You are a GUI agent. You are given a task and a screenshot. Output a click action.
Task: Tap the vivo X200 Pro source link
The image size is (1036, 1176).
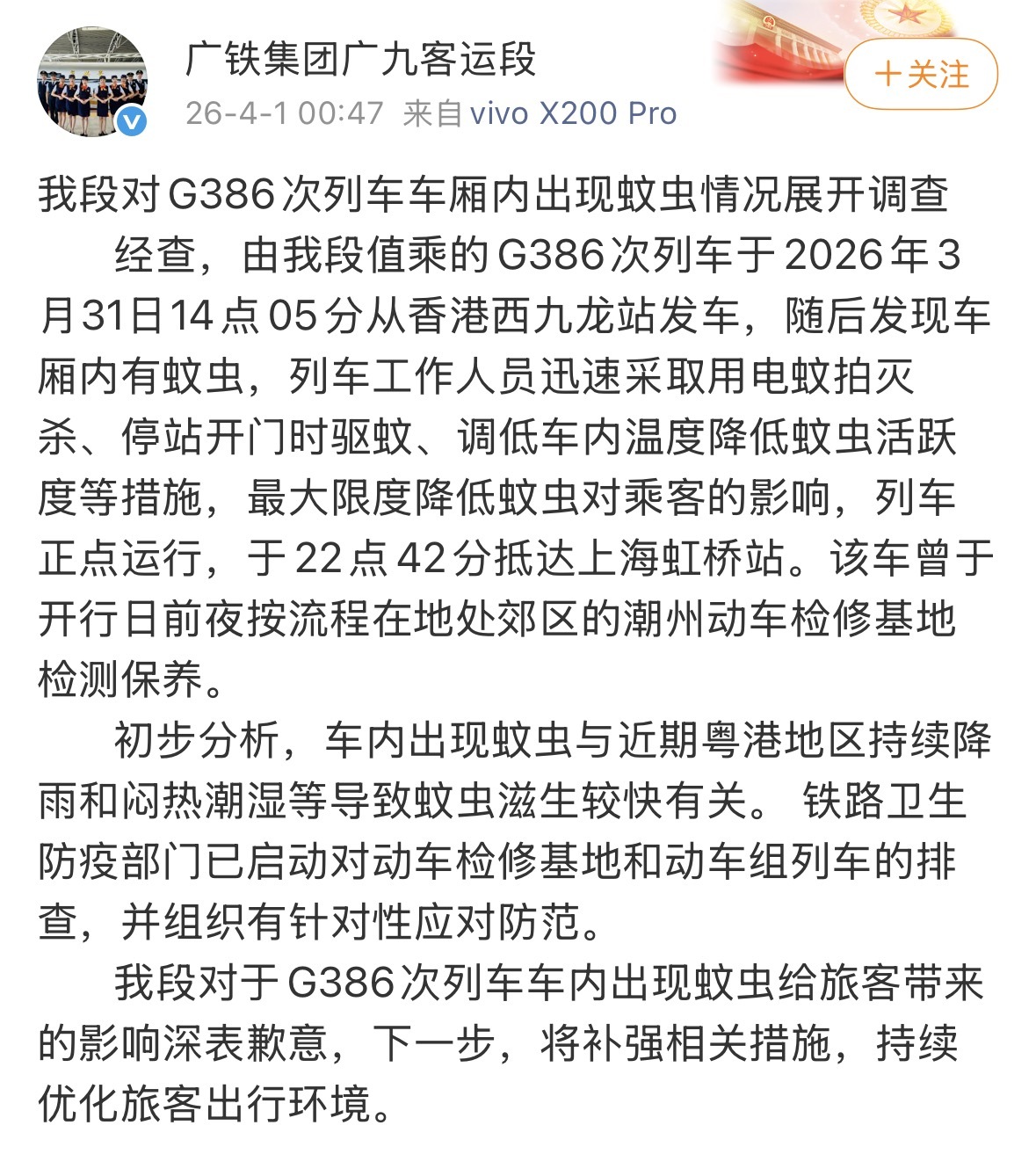point(573,113)
